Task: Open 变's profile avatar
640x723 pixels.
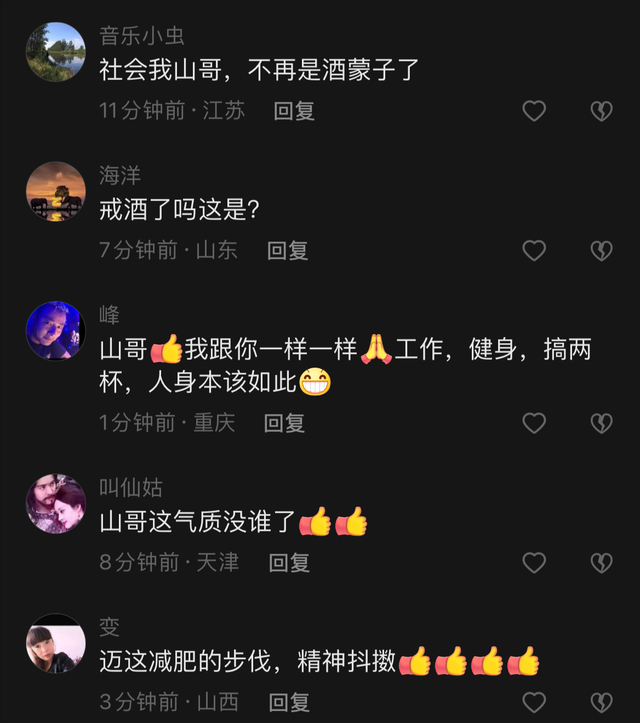Action: (x=55, y=643)
